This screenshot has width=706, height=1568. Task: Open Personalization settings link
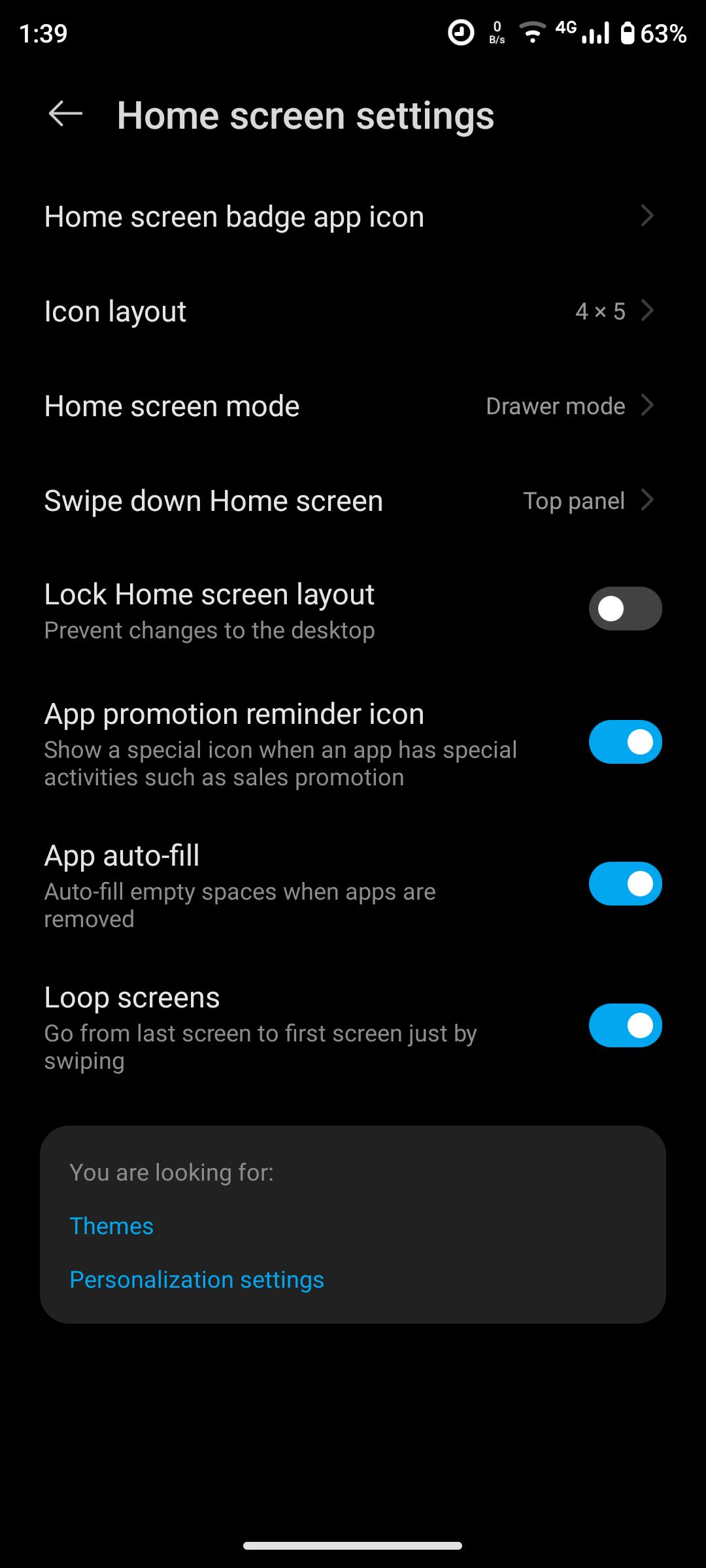pos(197,1280)
